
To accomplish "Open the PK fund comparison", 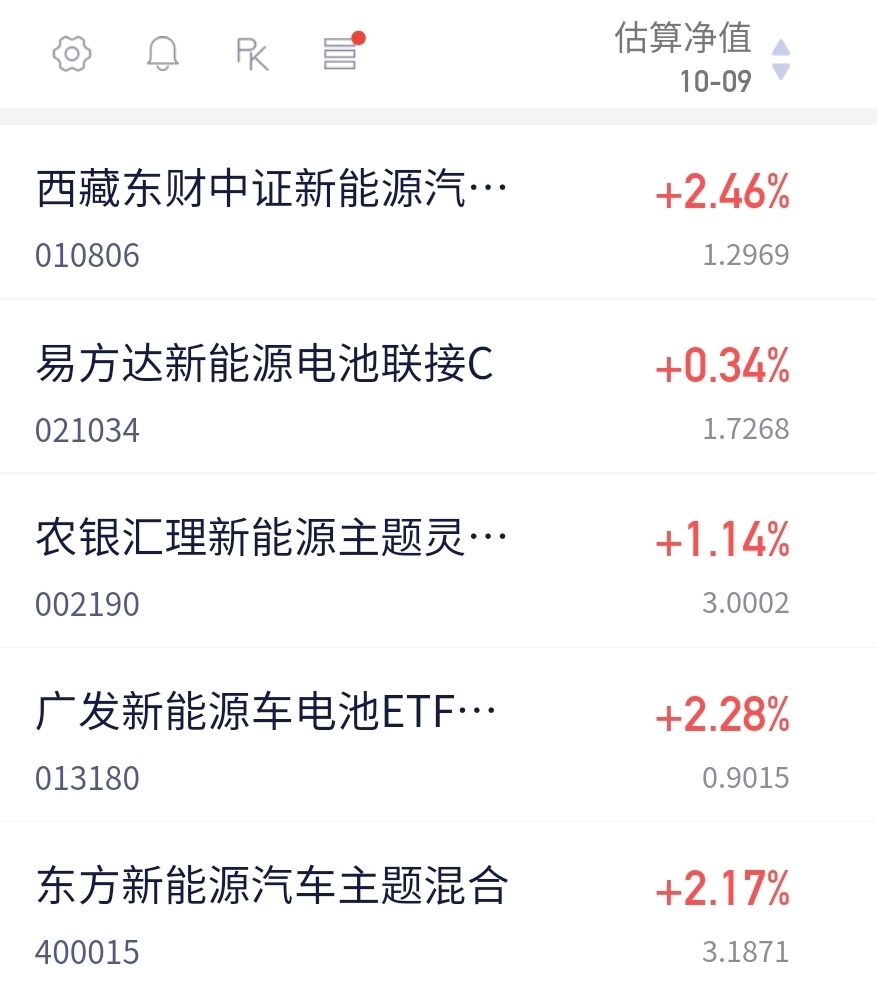I will (x=252, y=54).
